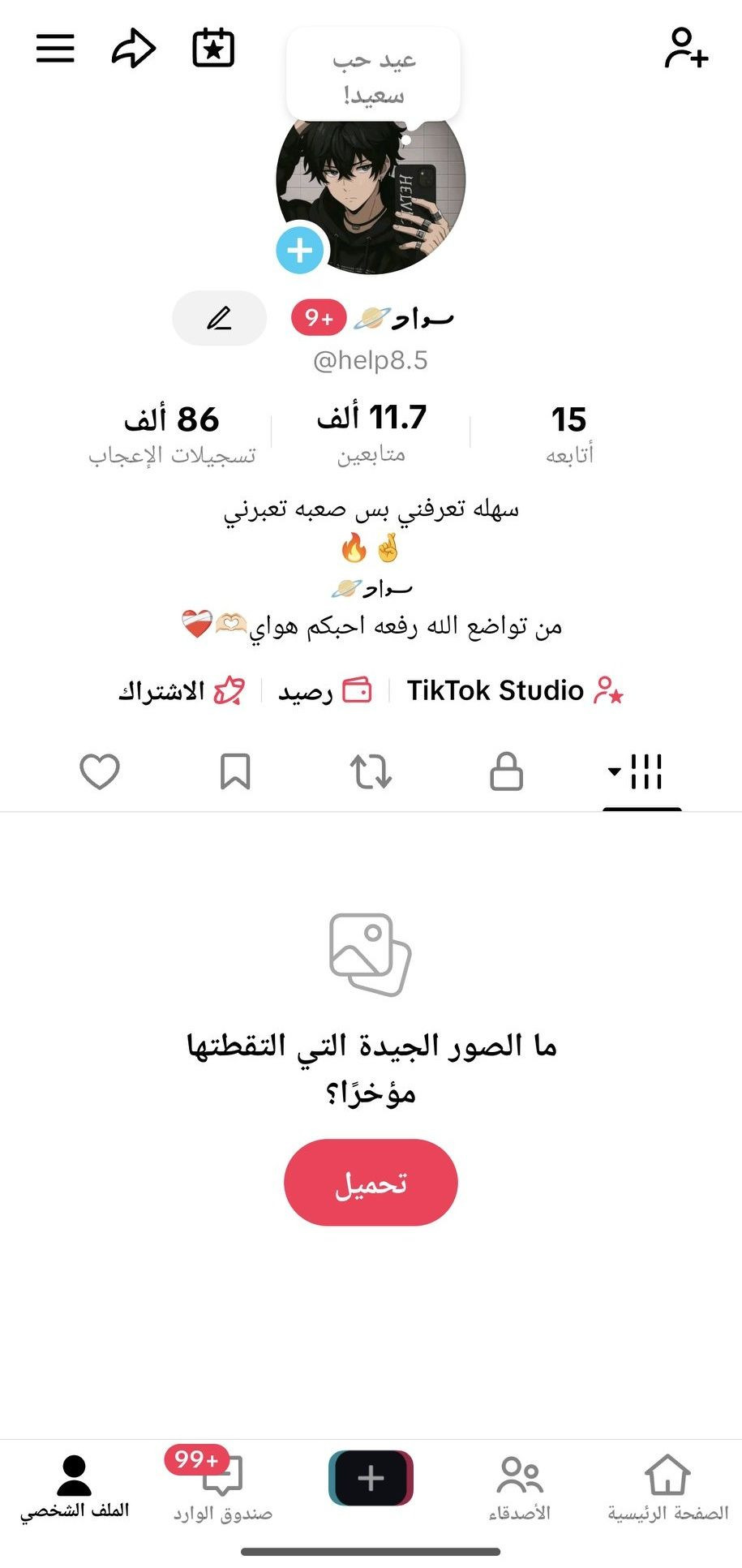Viewport: 742px width, 1568px height.
Task: Tap the blue plus on profile photo
Action: (x=300, y=250)
